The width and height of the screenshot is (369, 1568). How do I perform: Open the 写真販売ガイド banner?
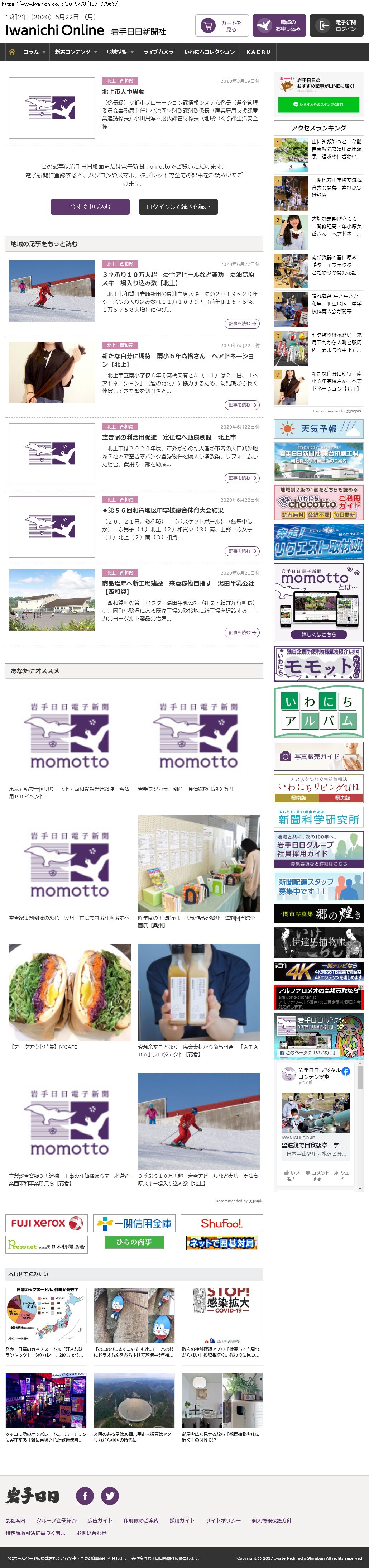click(318, 757)
